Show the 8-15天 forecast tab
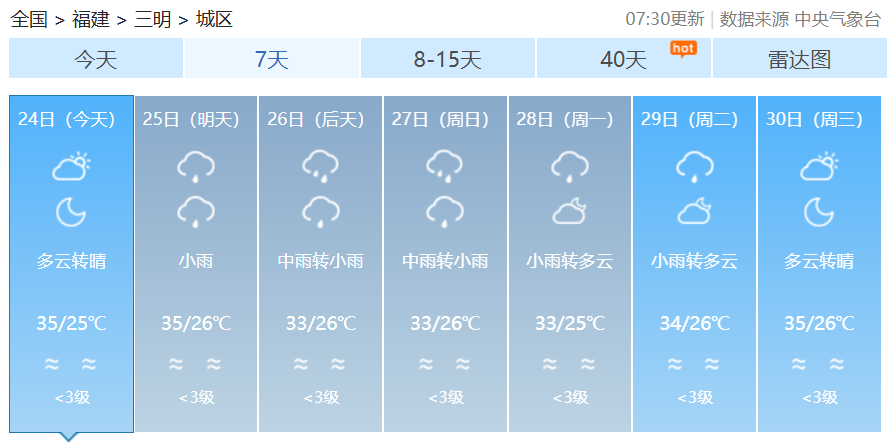The height and width of the screenshot is (443, 891). point(448,59)
